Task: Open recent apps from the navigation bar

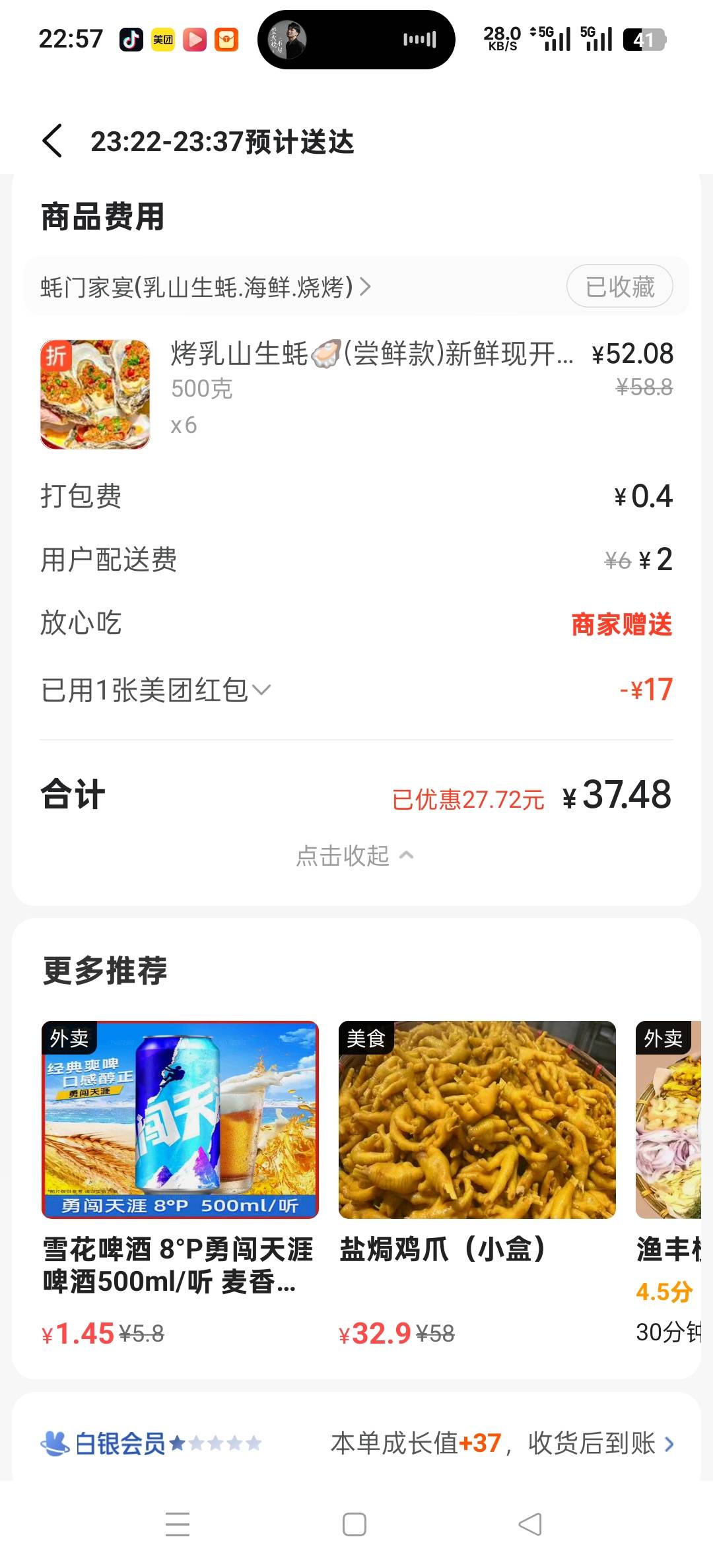Action: tap(178, 1524)
